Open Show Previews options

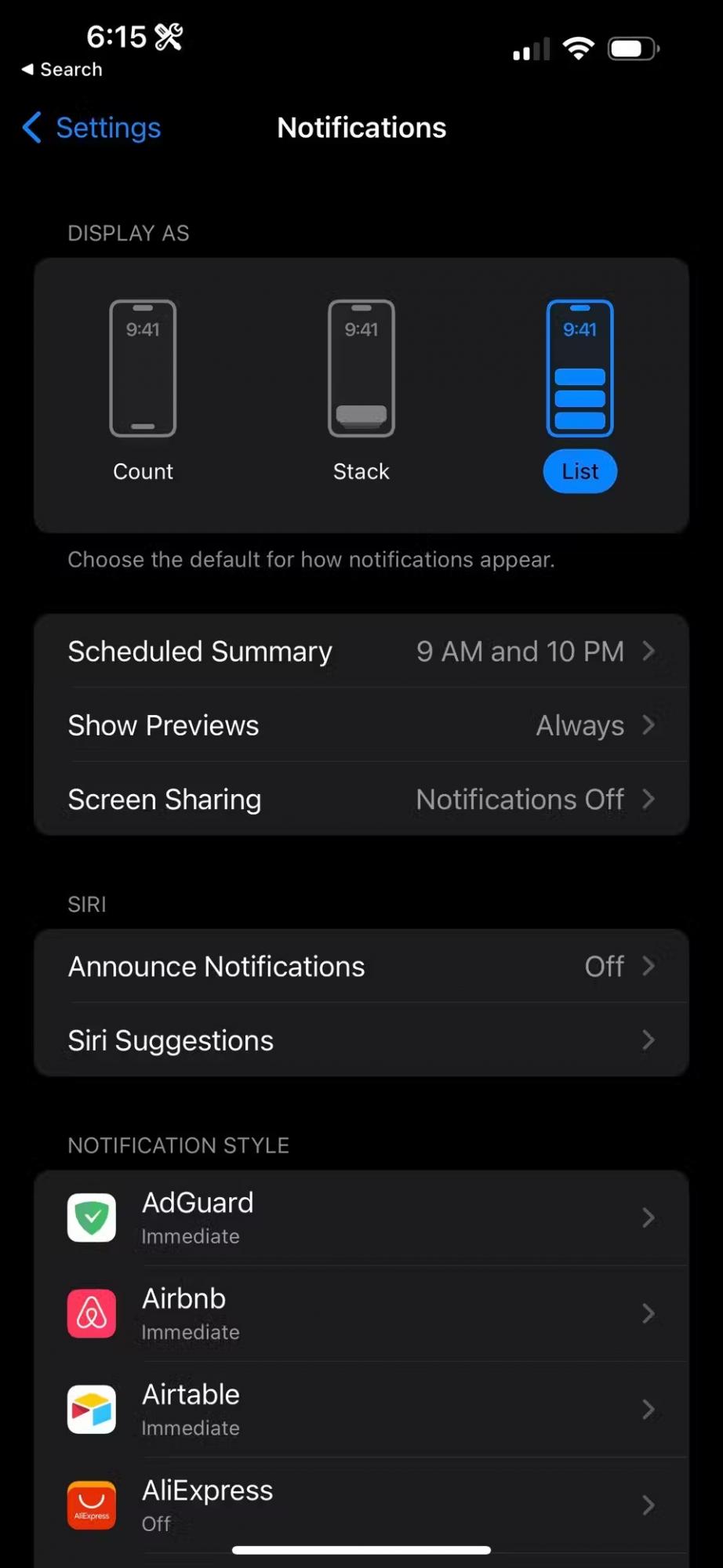point(361,725)
